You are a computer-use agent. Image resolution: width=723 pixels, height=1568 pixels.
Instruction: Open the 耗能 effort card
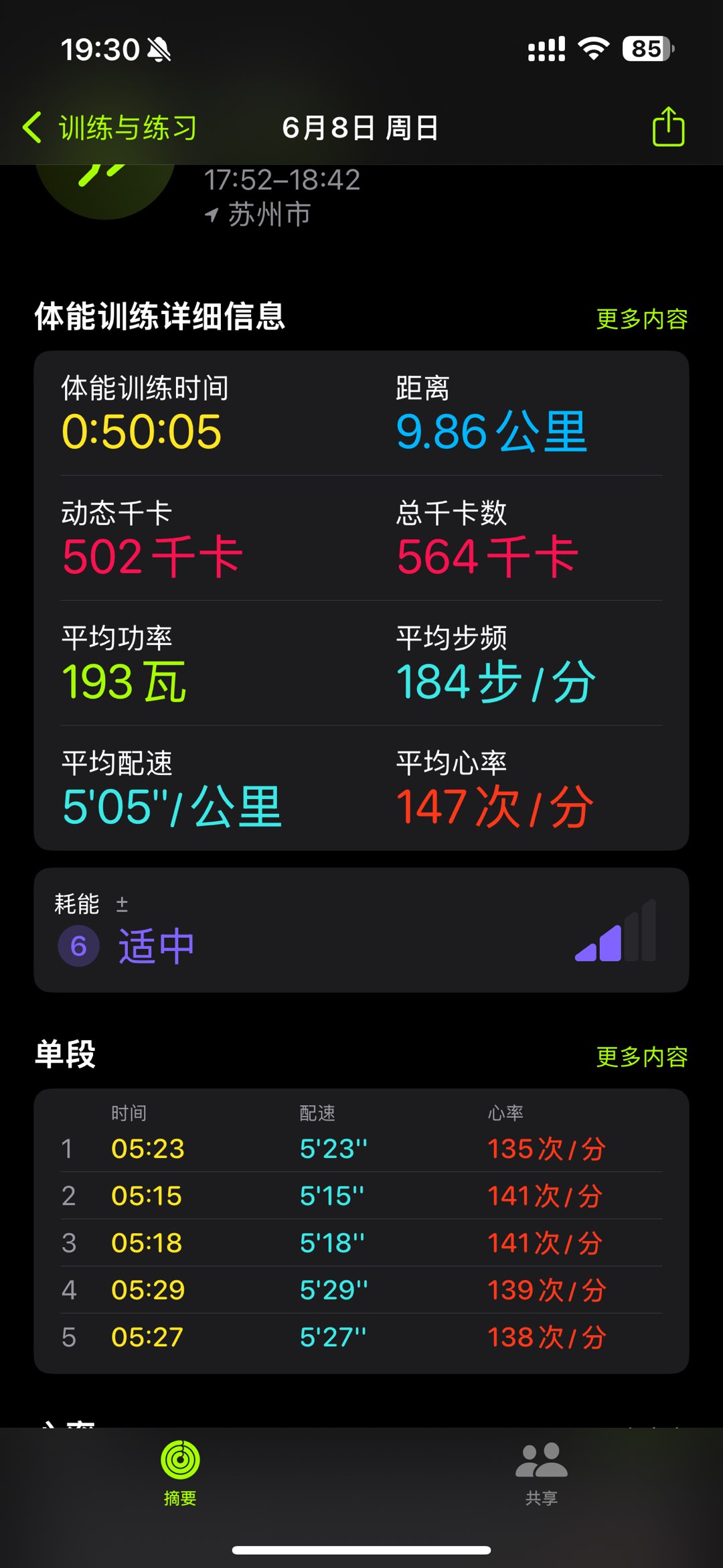click(x=361, y=930)
